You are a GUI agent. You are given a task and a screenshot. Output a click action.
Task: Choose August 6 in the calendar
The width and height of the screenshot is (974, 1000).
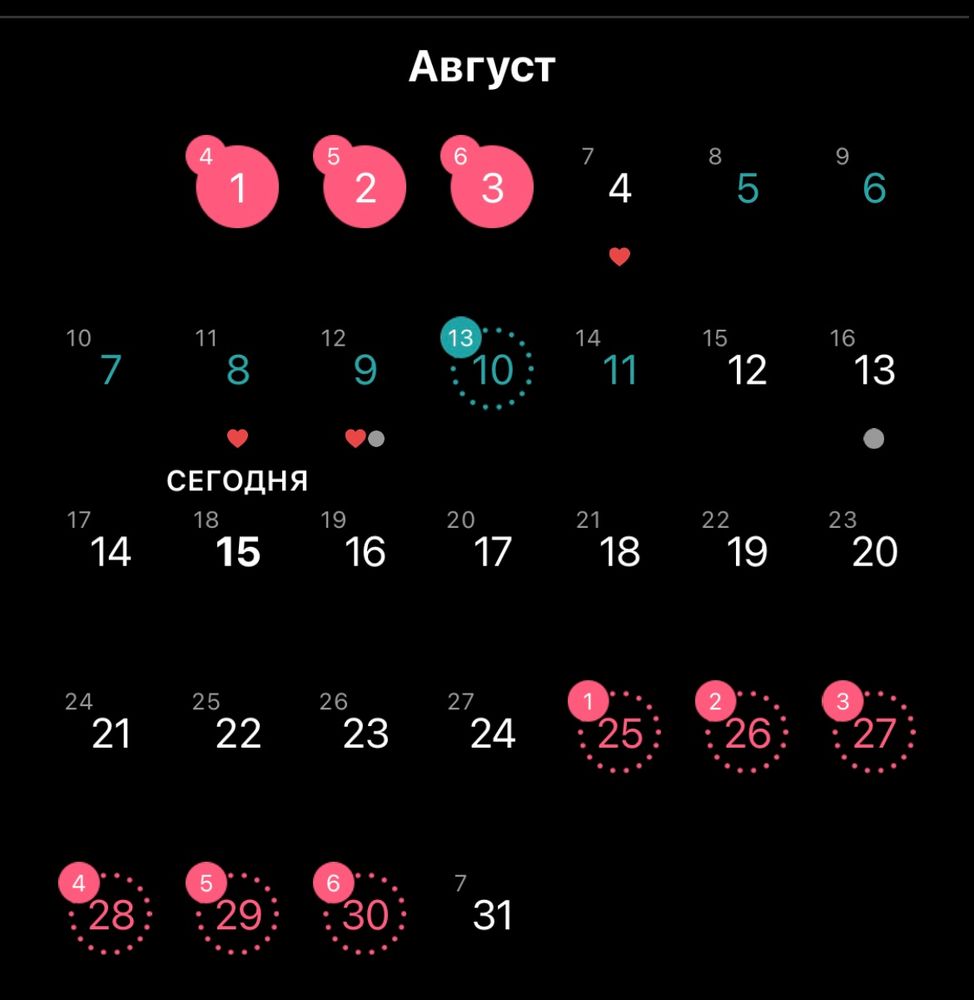(873, 188)
